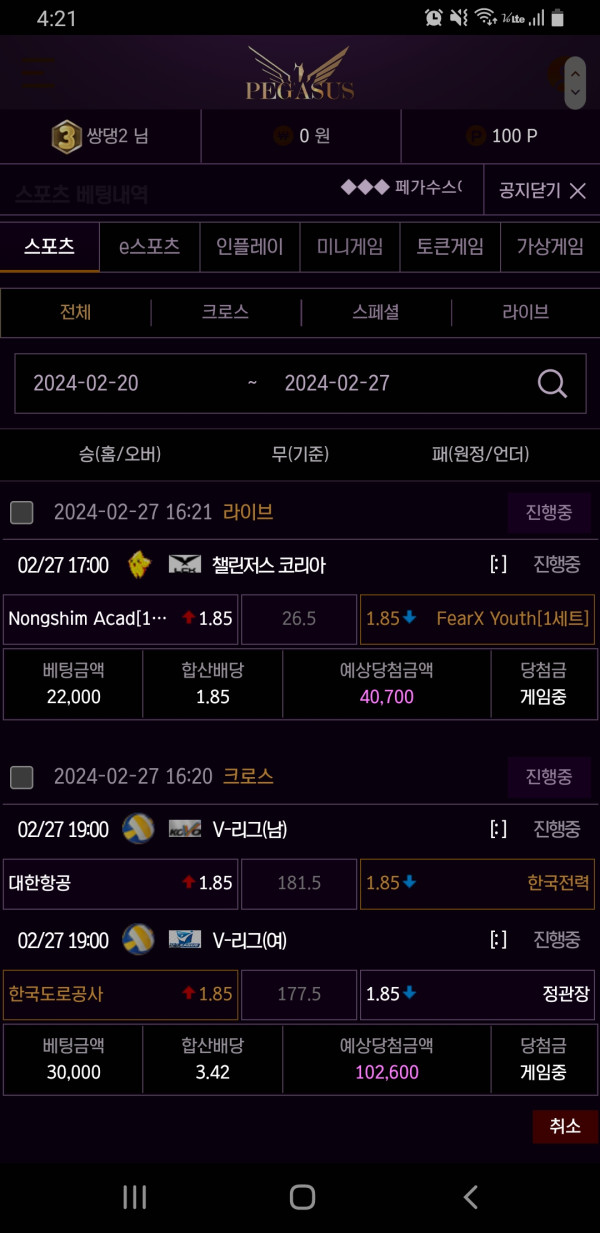Tap the start date 2024-02-20

[x=86, y=383]
